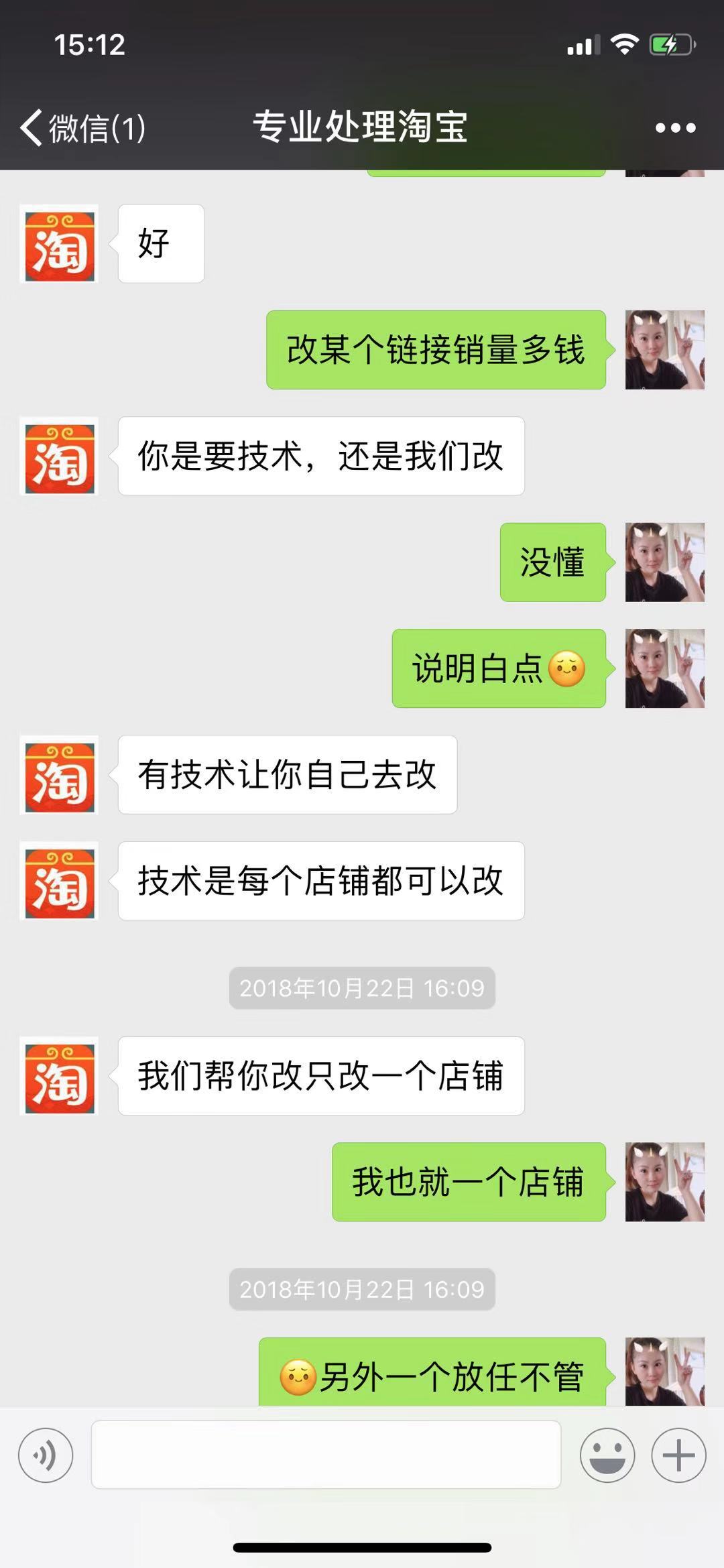This screenshot has width=724, height=1568.
Task: Go back to the WeChat chat list
Action: pyautogui.click(x=80, y=127)
